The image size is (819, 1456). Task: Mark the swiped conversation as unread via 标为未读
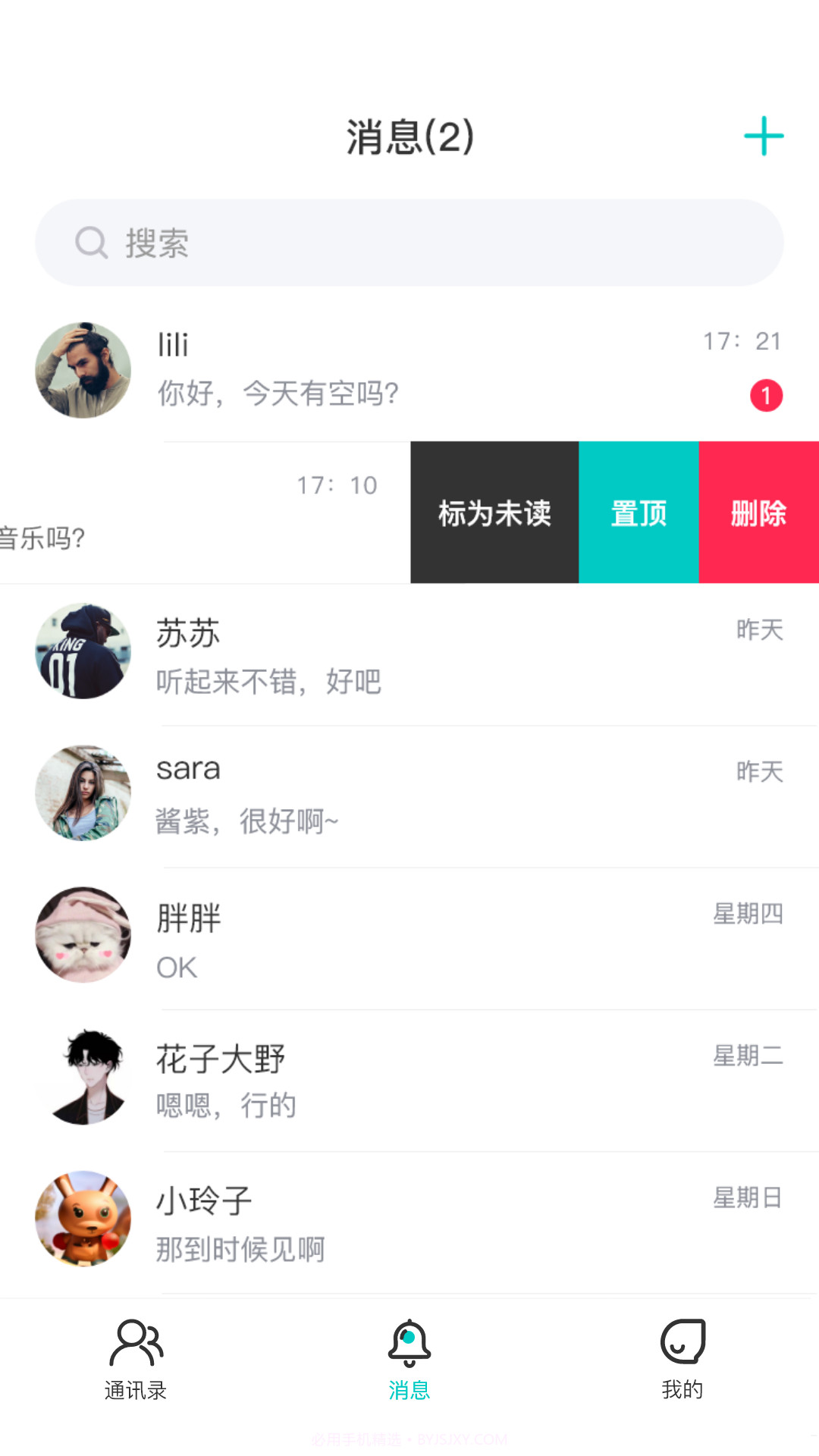(494, 513)
